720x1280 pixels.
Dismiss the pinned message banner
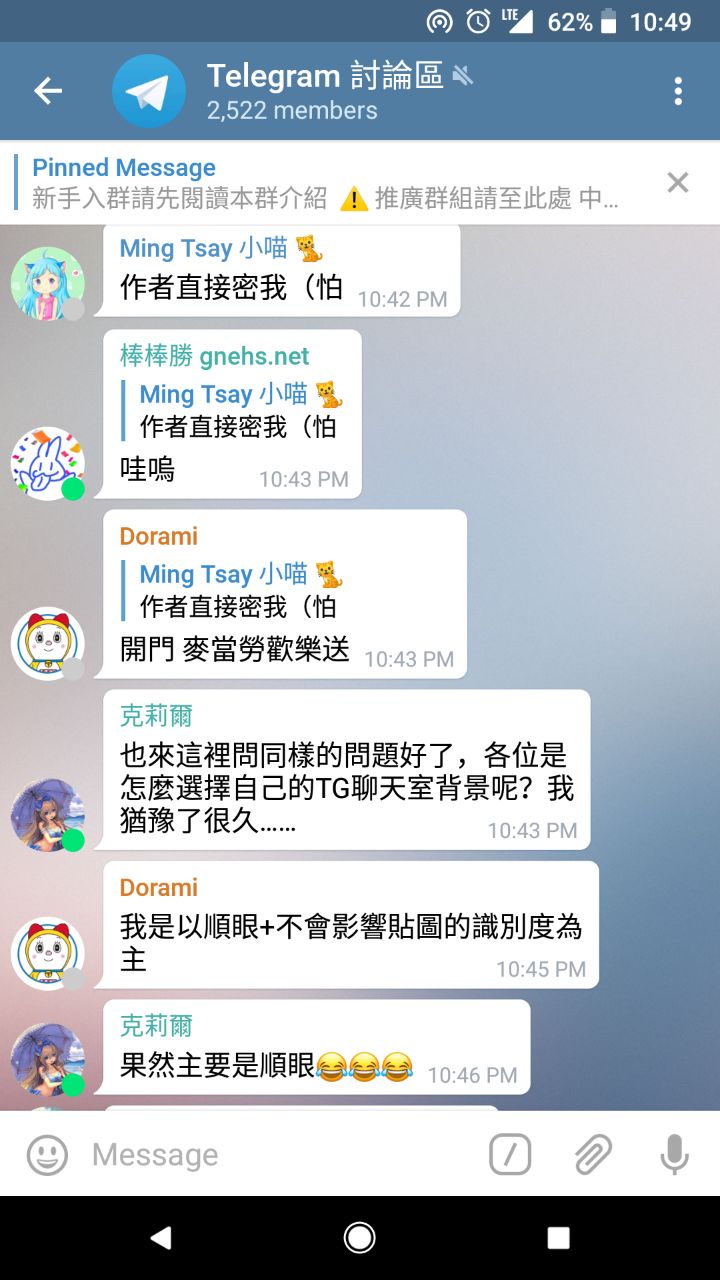[678, 182]
